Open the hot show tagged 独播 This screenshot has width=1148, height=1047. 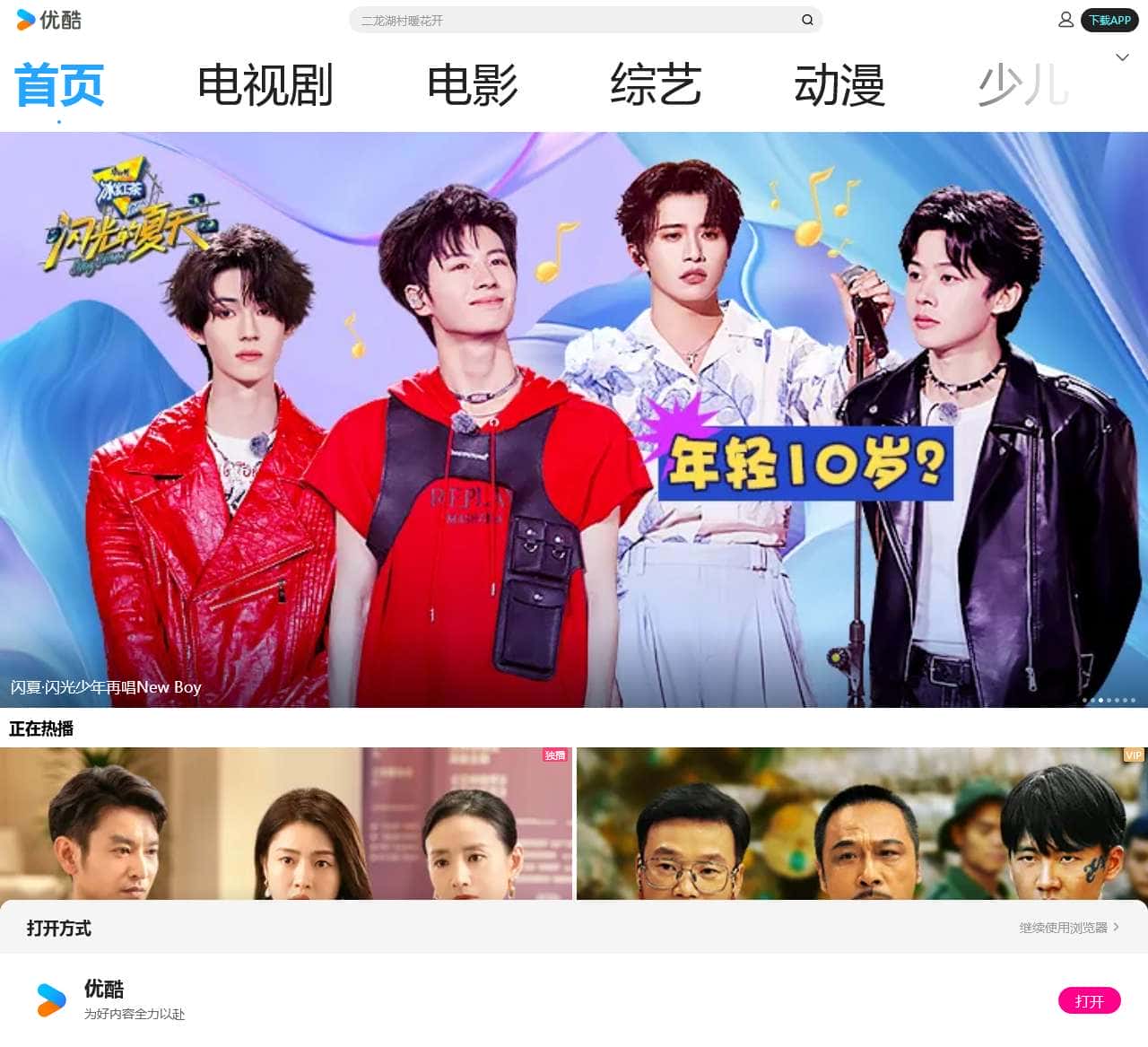coord(285,824)
